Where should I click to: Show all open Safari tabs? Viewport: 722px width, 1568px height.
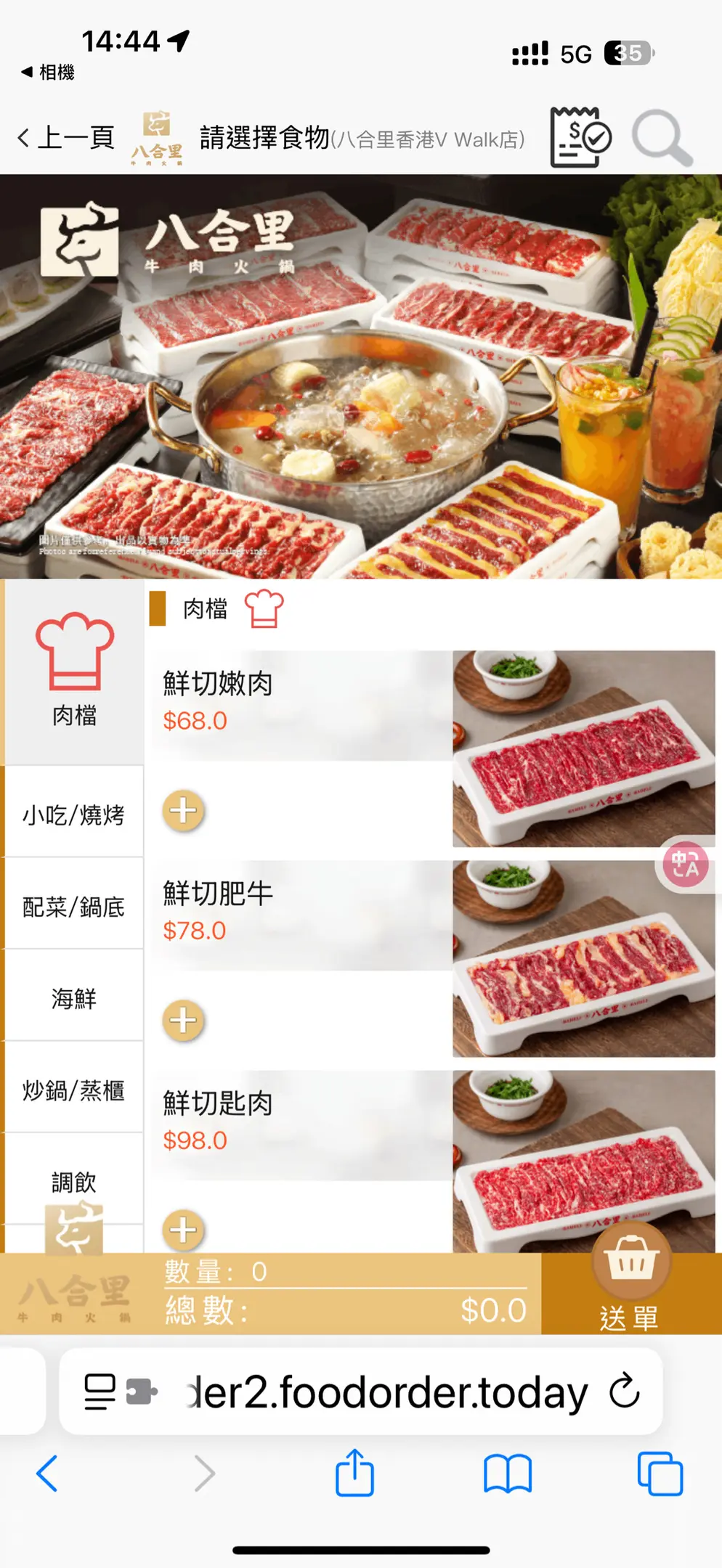point(660,1474)
